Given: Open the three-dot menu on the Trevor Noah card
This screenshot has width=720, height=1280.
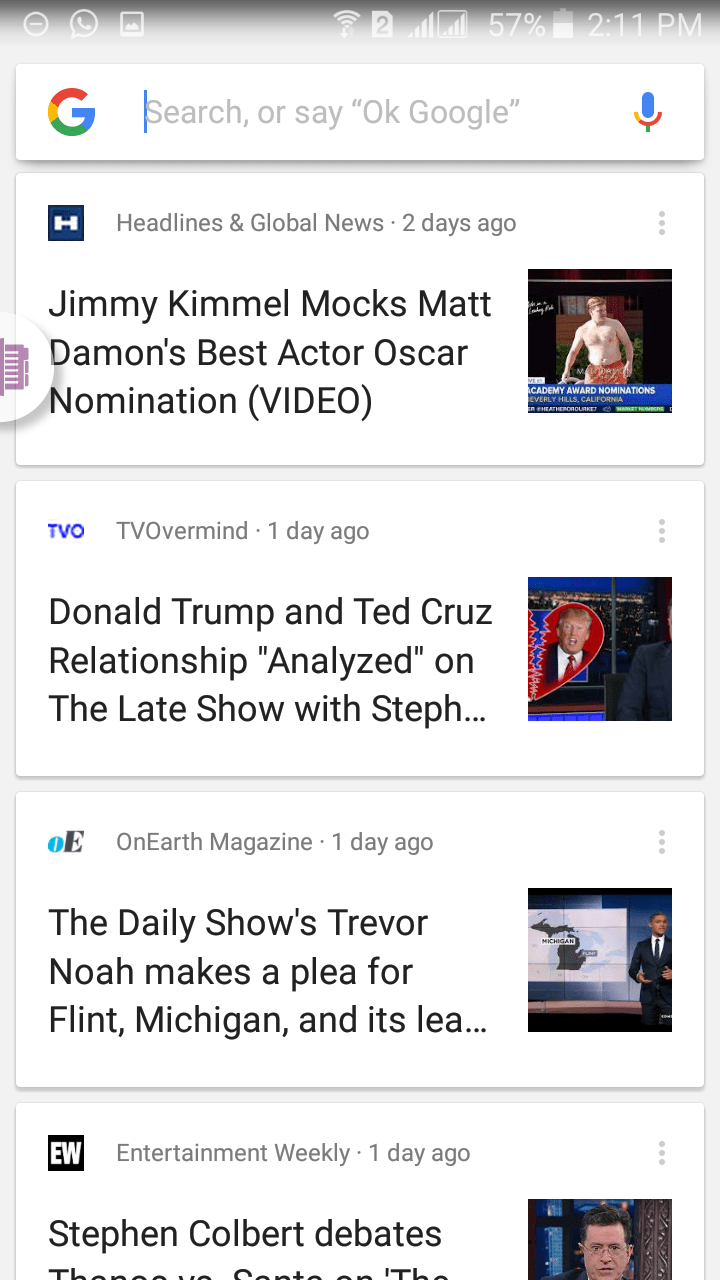Looking at the screenshot, I should point(662,842).
